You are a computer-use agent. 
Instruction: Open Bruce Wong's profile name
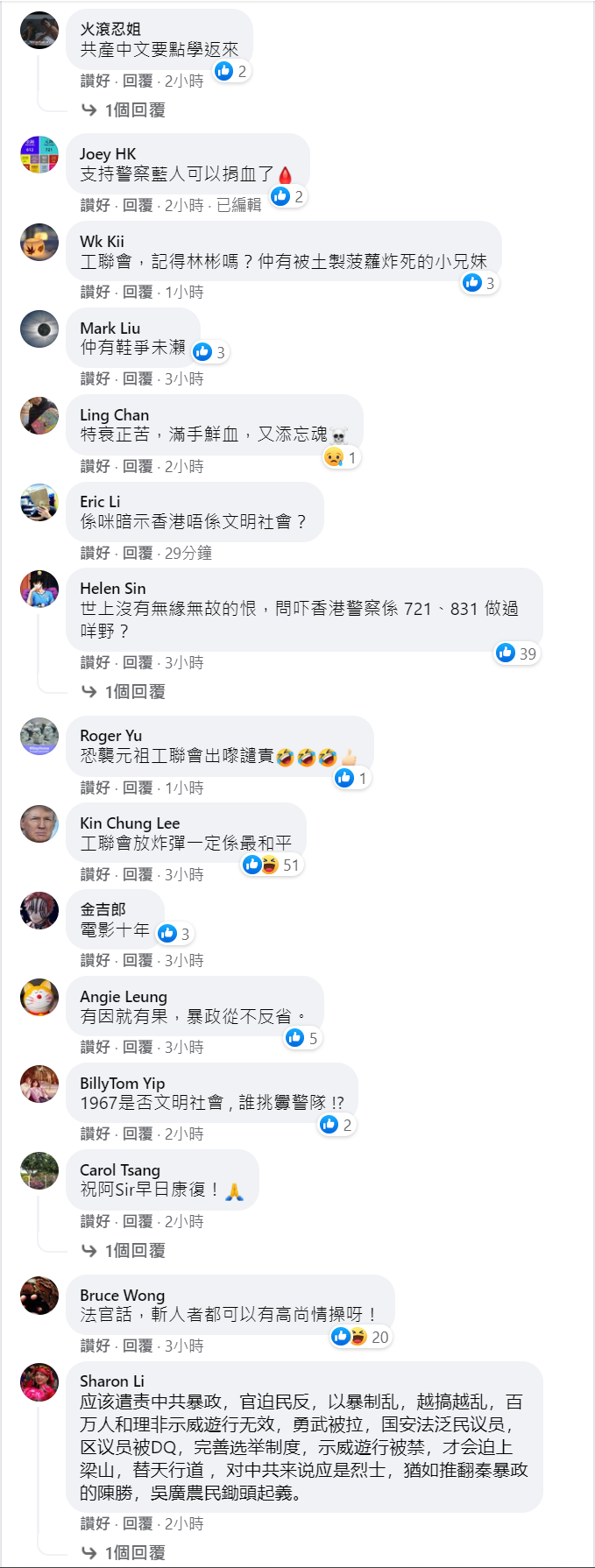click(x=122, y=1295)
